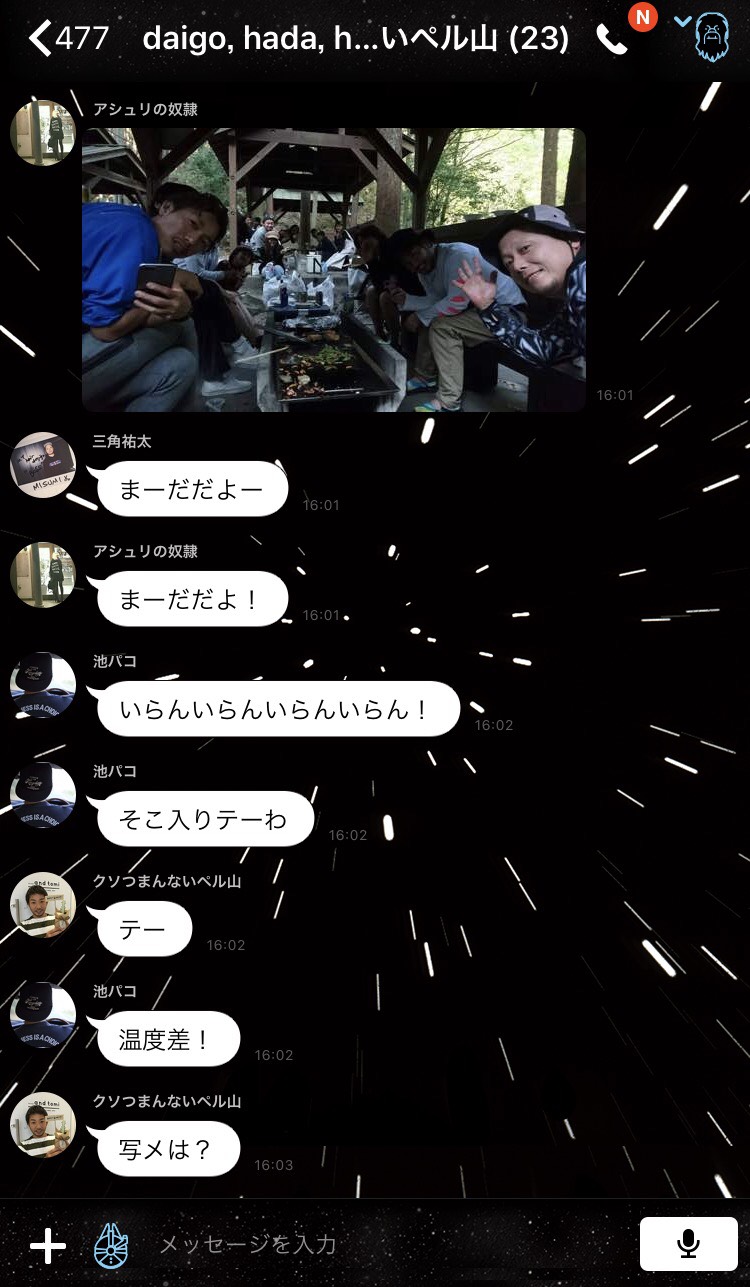
Task: Tap the Millennium Falcon sticker icon
Action: [113, 1245]
